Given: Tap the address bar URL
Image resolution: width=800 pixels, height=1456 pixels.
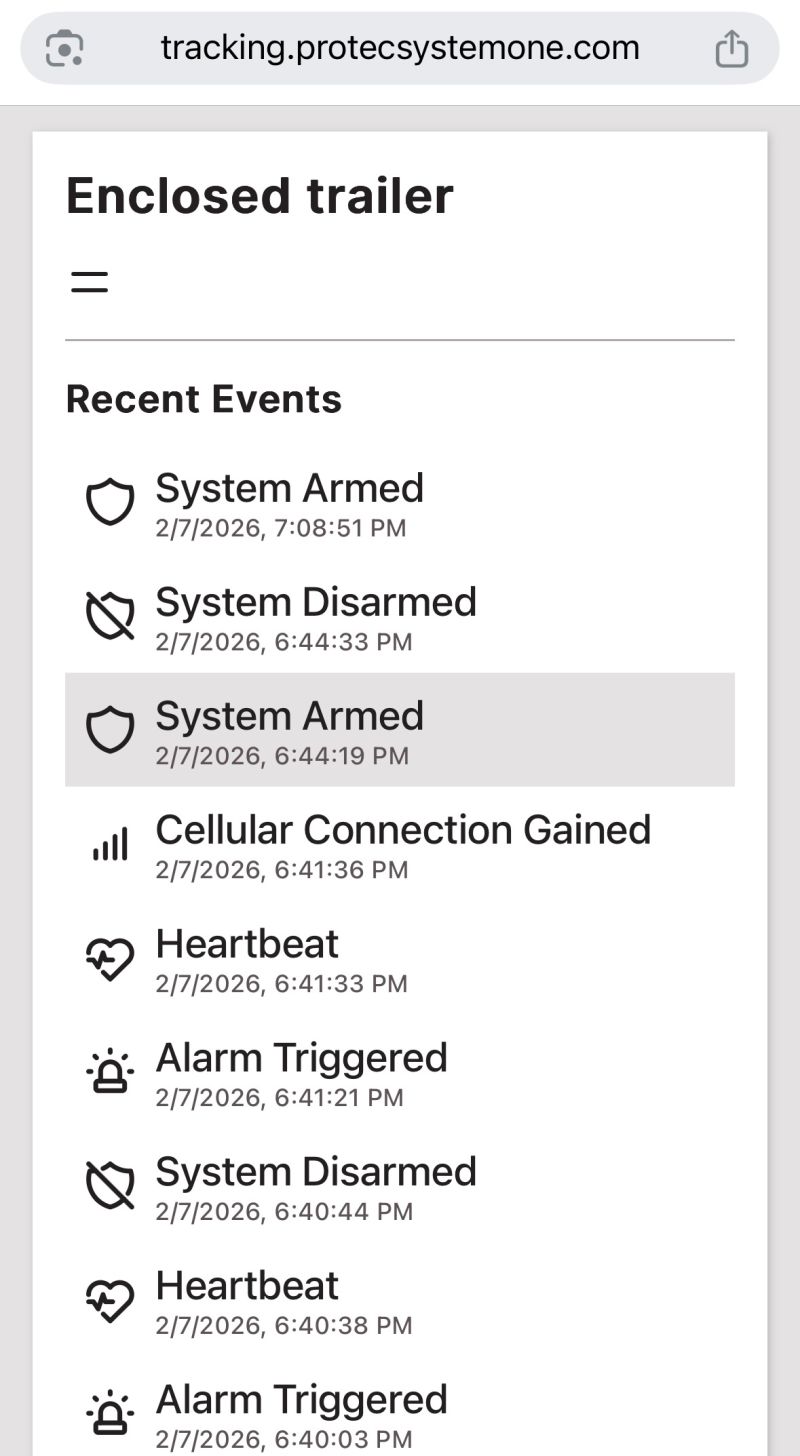Looking at the screenshot, I should click(399, 48).
